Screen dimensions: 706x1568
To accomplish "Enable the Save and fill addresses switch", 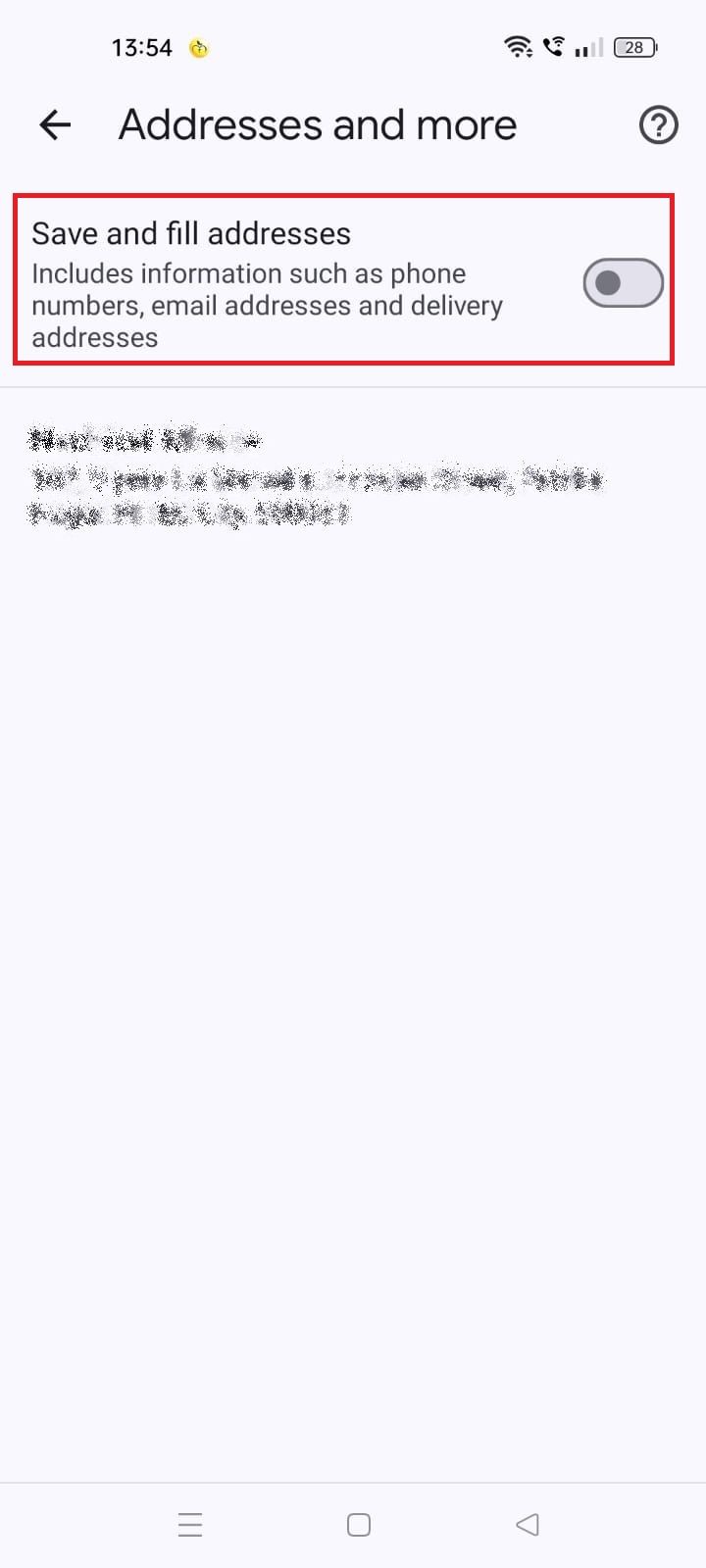I will 623,283.
